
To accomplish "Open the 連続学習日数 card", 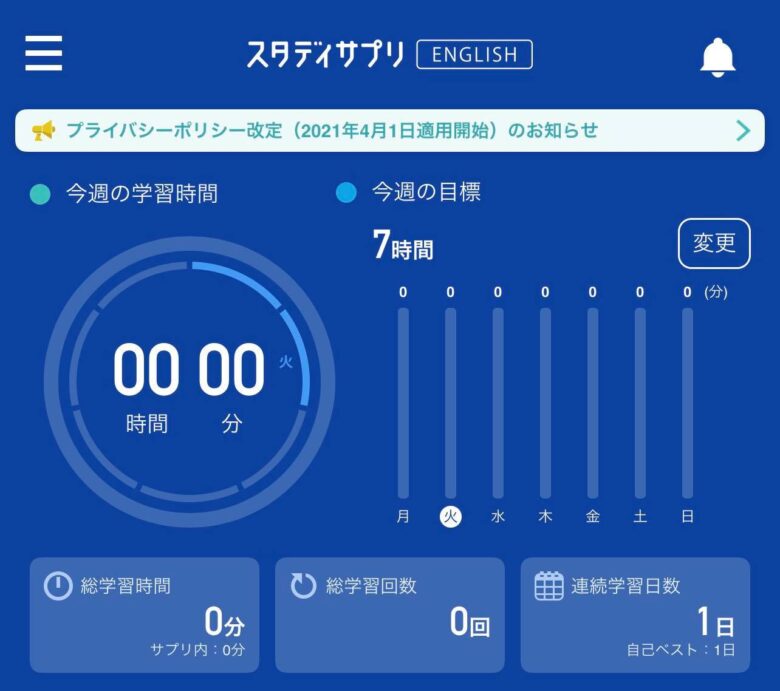I will [635, 614].
